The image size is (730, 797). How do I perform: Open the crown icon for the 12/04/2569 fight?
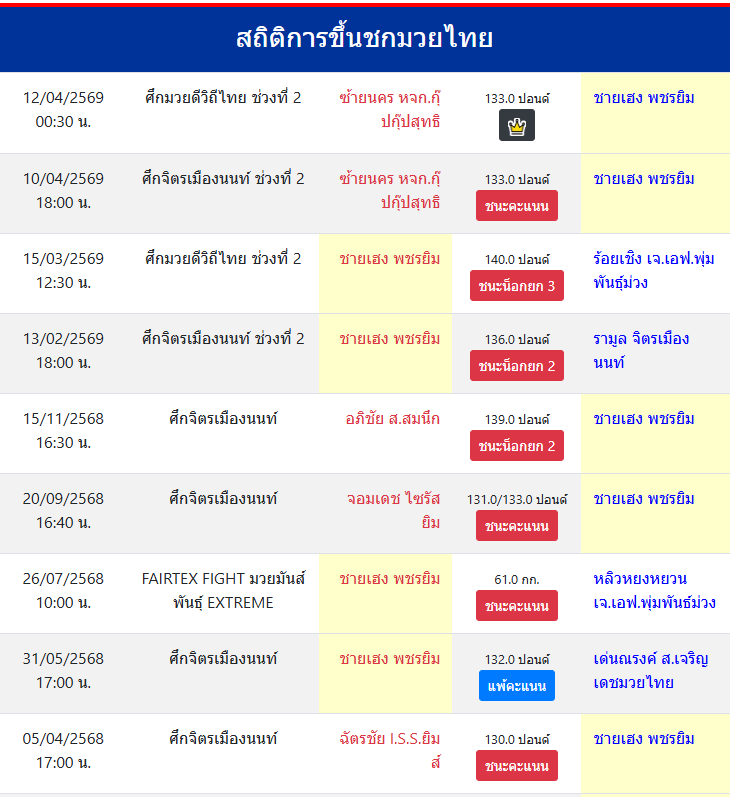(517, 125)
